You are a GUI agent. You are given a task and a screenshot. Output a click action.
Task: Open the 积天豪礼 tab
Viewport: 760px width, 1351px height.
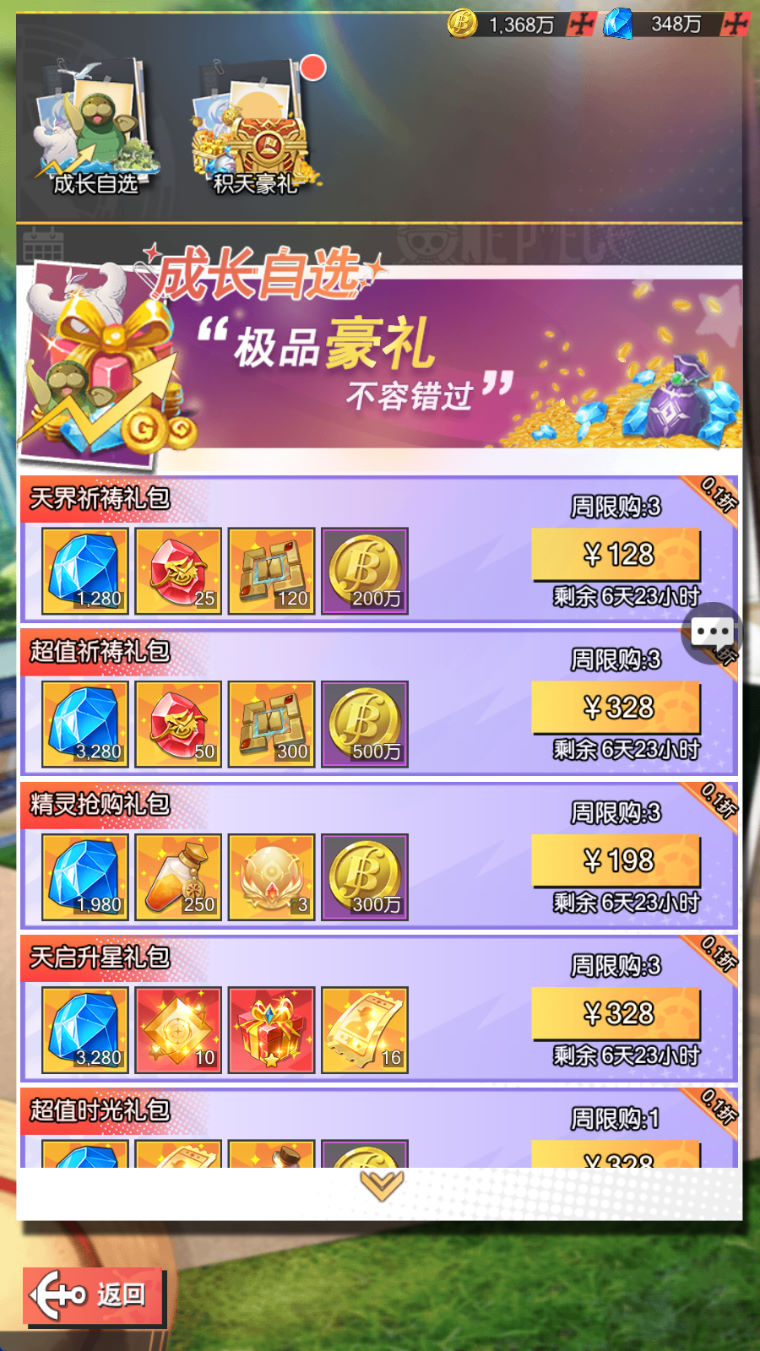(x=256, y=127)
